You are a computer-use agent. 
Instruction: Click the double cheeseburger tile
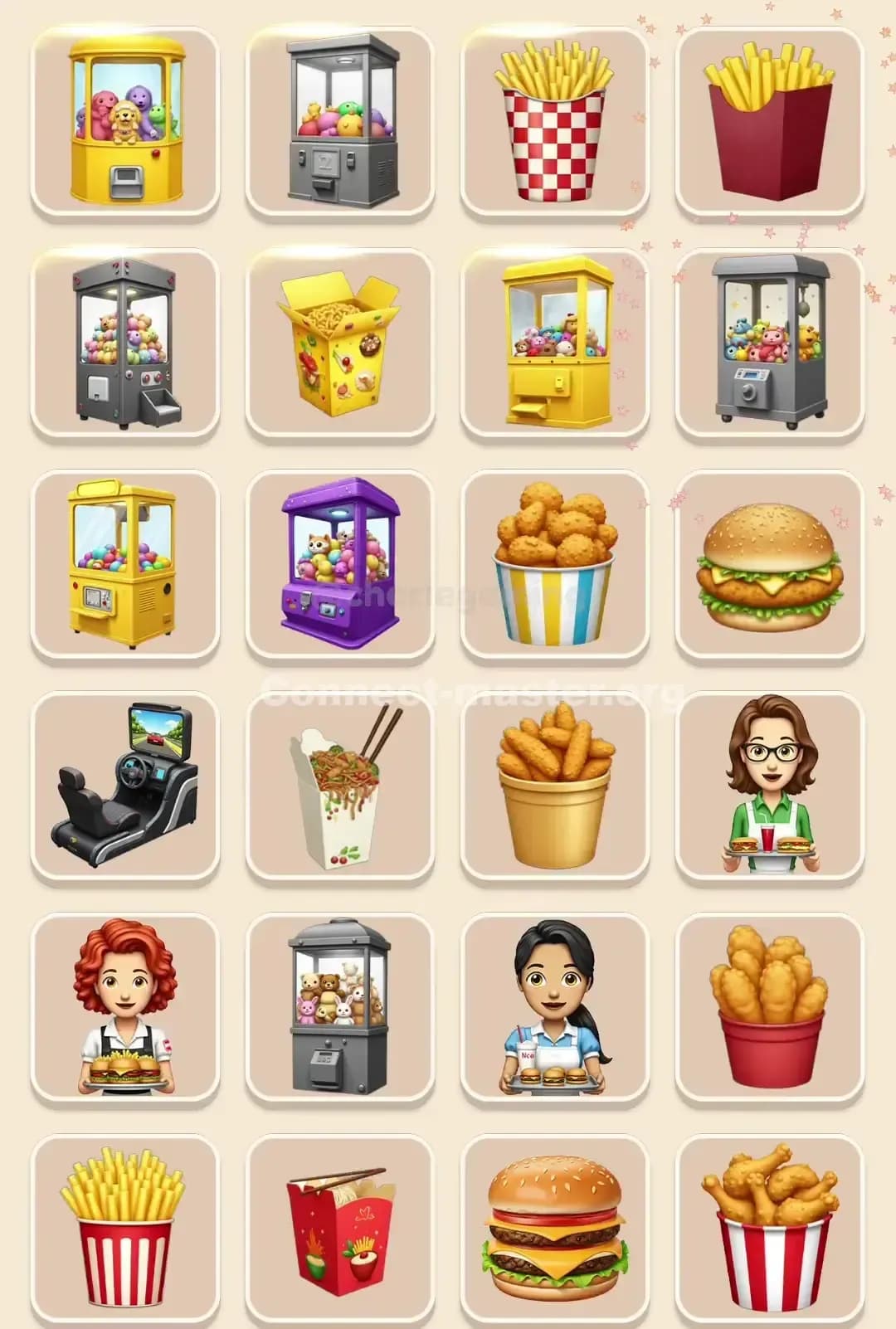552,1228
